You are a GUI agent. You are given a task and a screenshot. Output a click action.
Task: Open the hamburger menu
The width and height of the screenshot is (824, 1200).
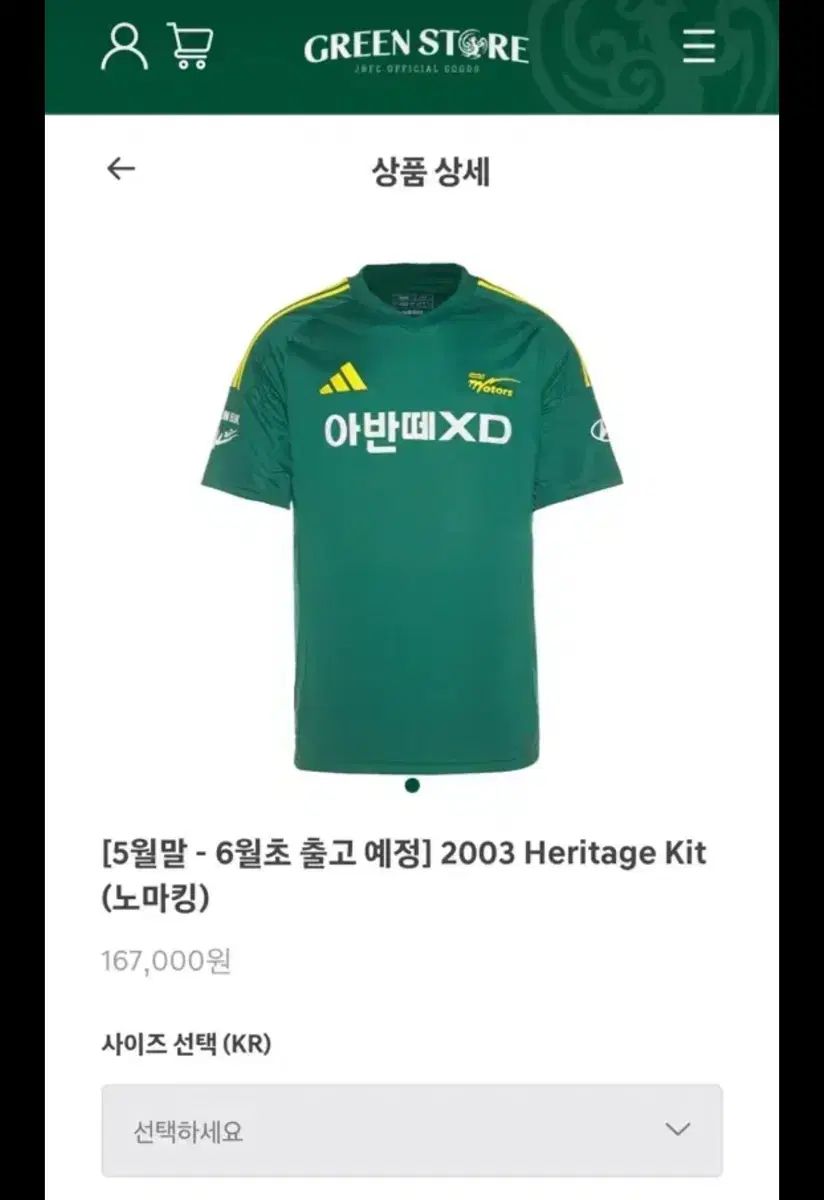point(698,46)
